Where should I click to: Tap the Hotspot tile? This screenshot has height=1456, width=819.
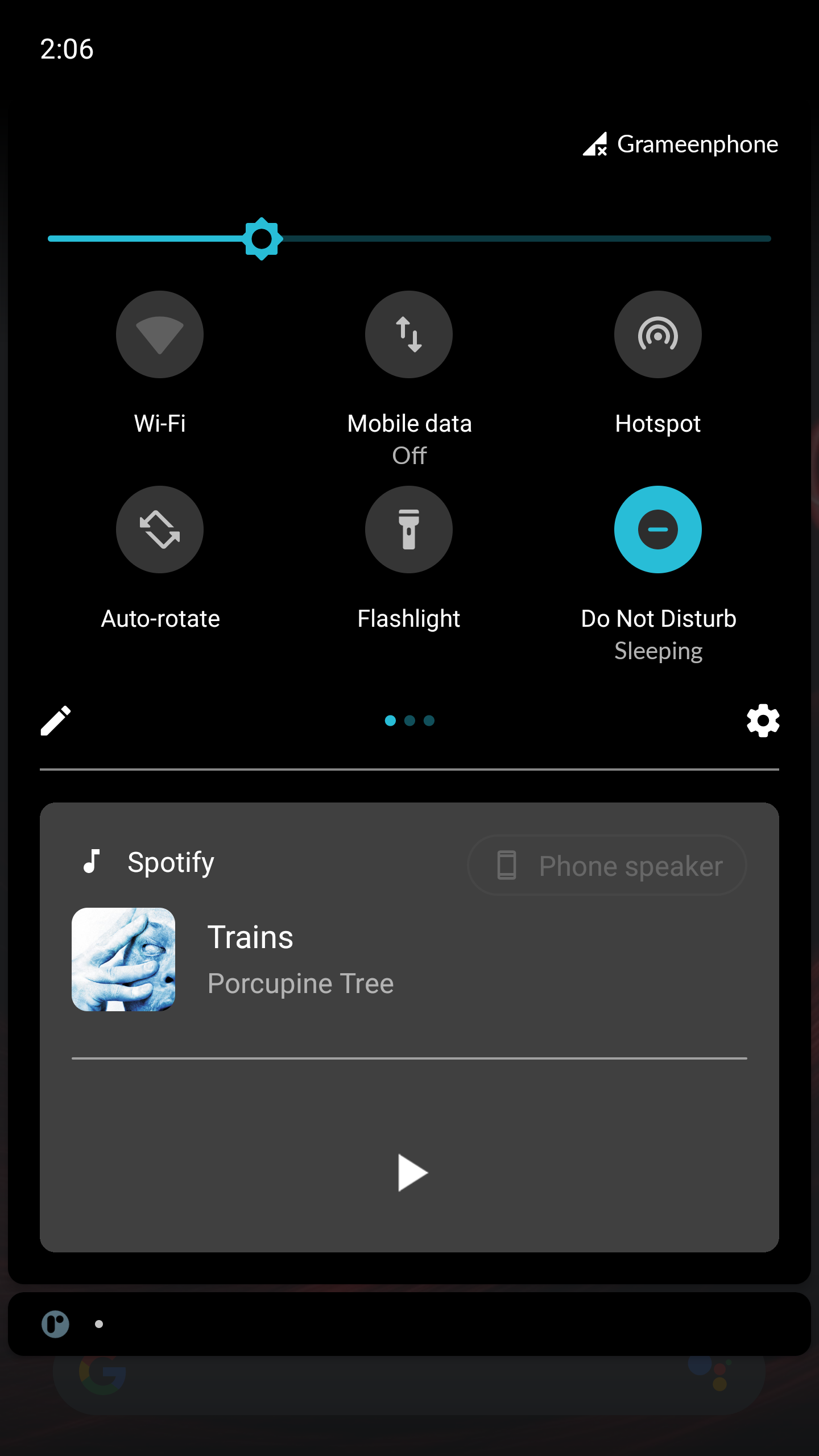point(658,334)
